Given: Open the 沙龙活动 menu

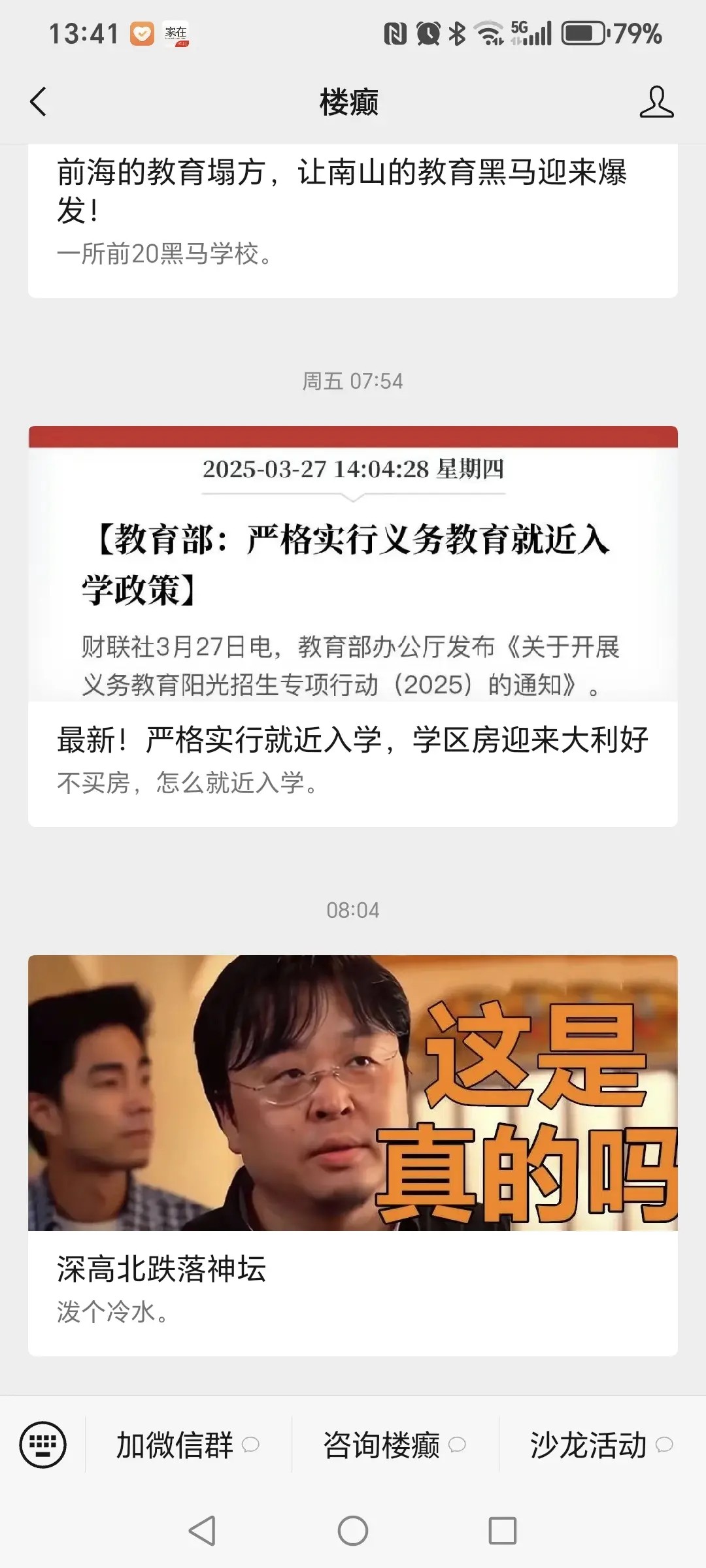Looking at the screenshot, I should click(x=601, y=1445).
